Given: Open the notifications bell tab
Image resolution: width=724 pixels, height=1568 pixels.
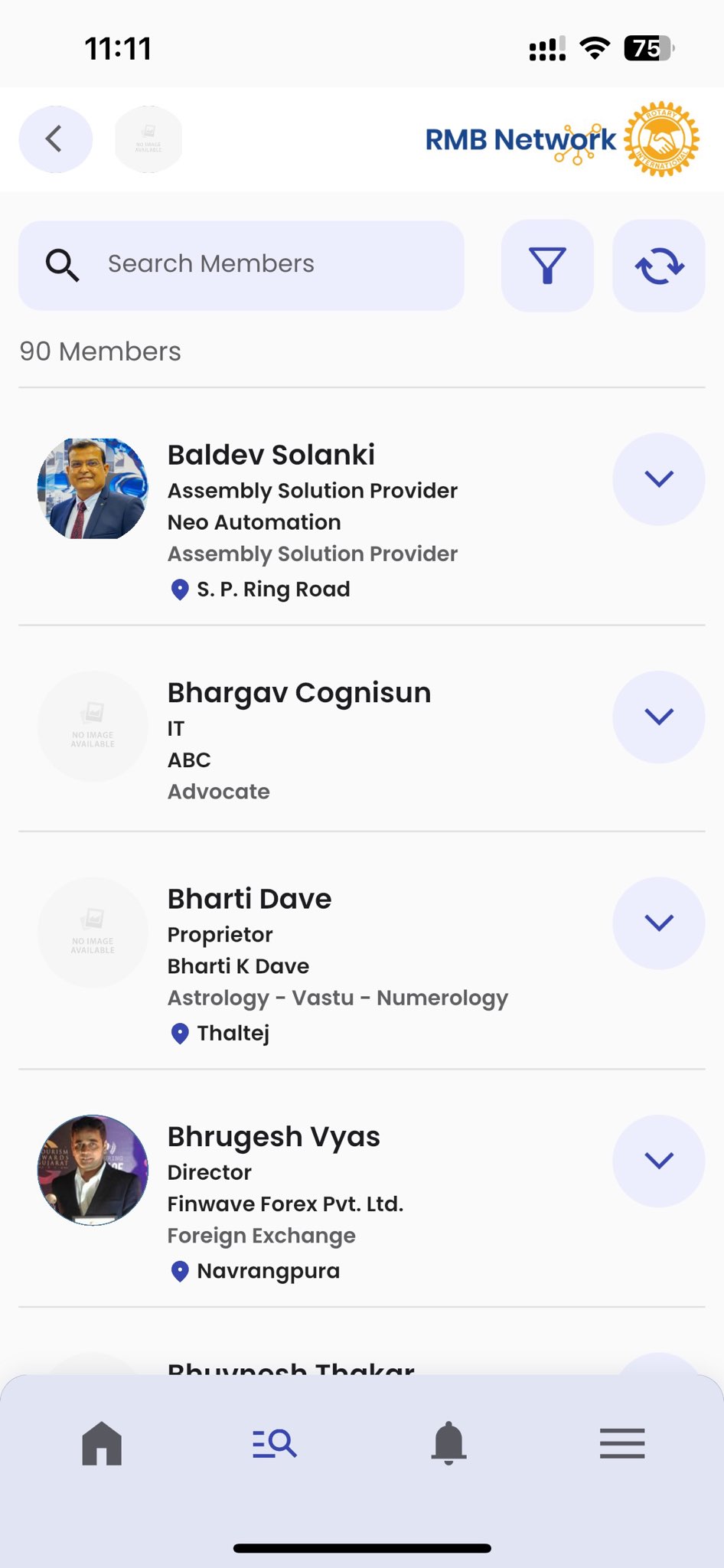Looking at the screenshot, I should [448, 1443].
